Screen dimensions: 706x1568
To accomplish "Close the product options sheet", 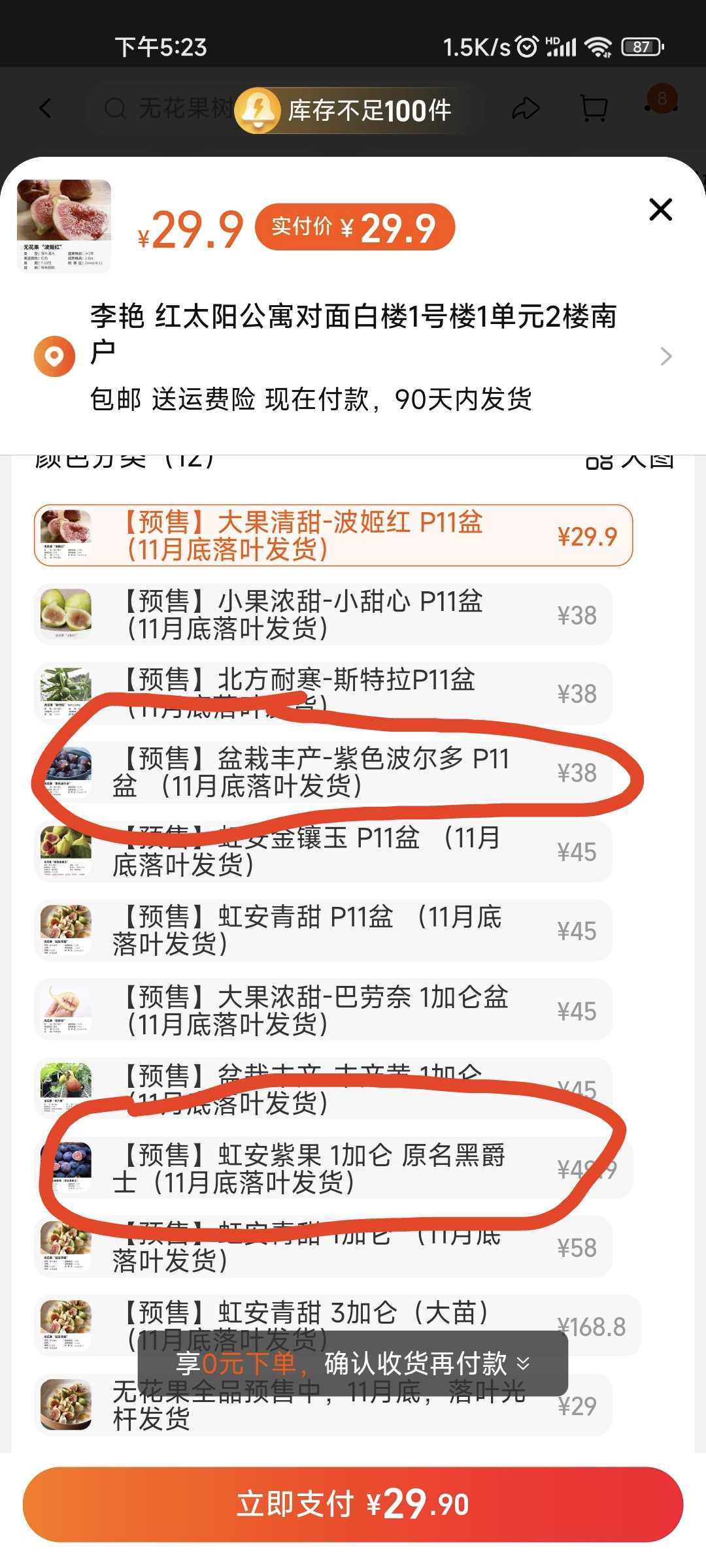I will (x=660, y=210).
